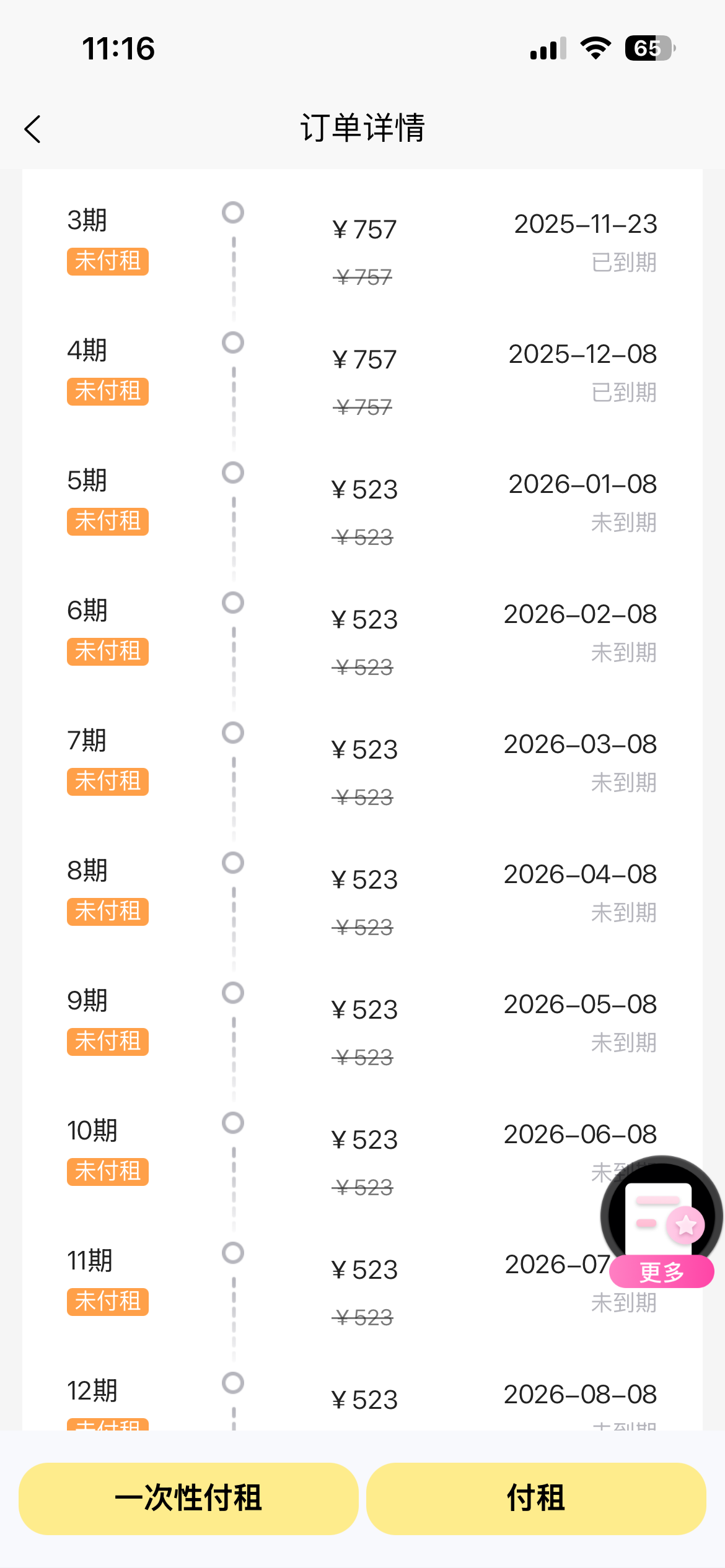Go back from the 订单详情 page
The image size is (725, 1568).
pos(33,129)
